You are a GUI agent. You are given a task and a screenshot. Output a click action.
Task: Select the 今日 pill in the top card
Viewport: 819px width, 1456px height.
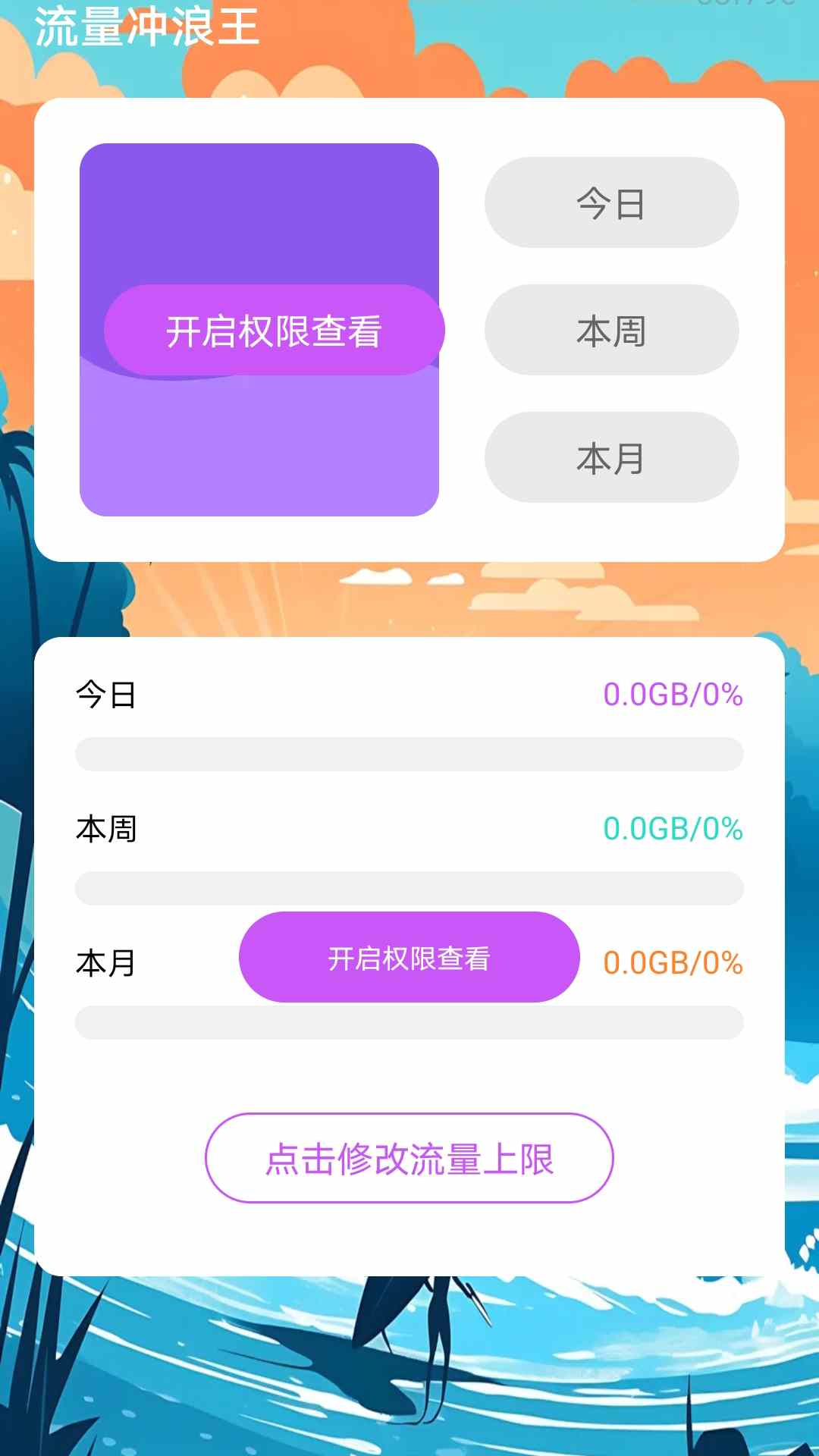(611, 202)
